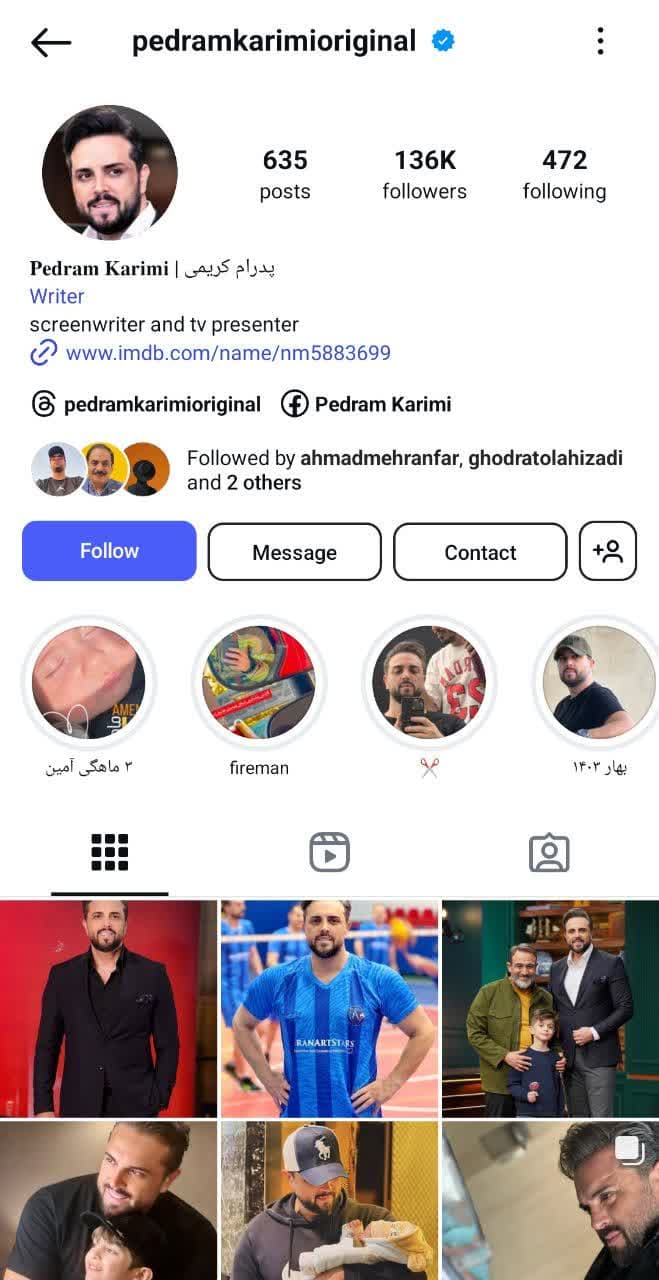This screenshot has height=1280, width=659.
Task: Open the three-dot overflow menu
Action: (x=600, y=41)
